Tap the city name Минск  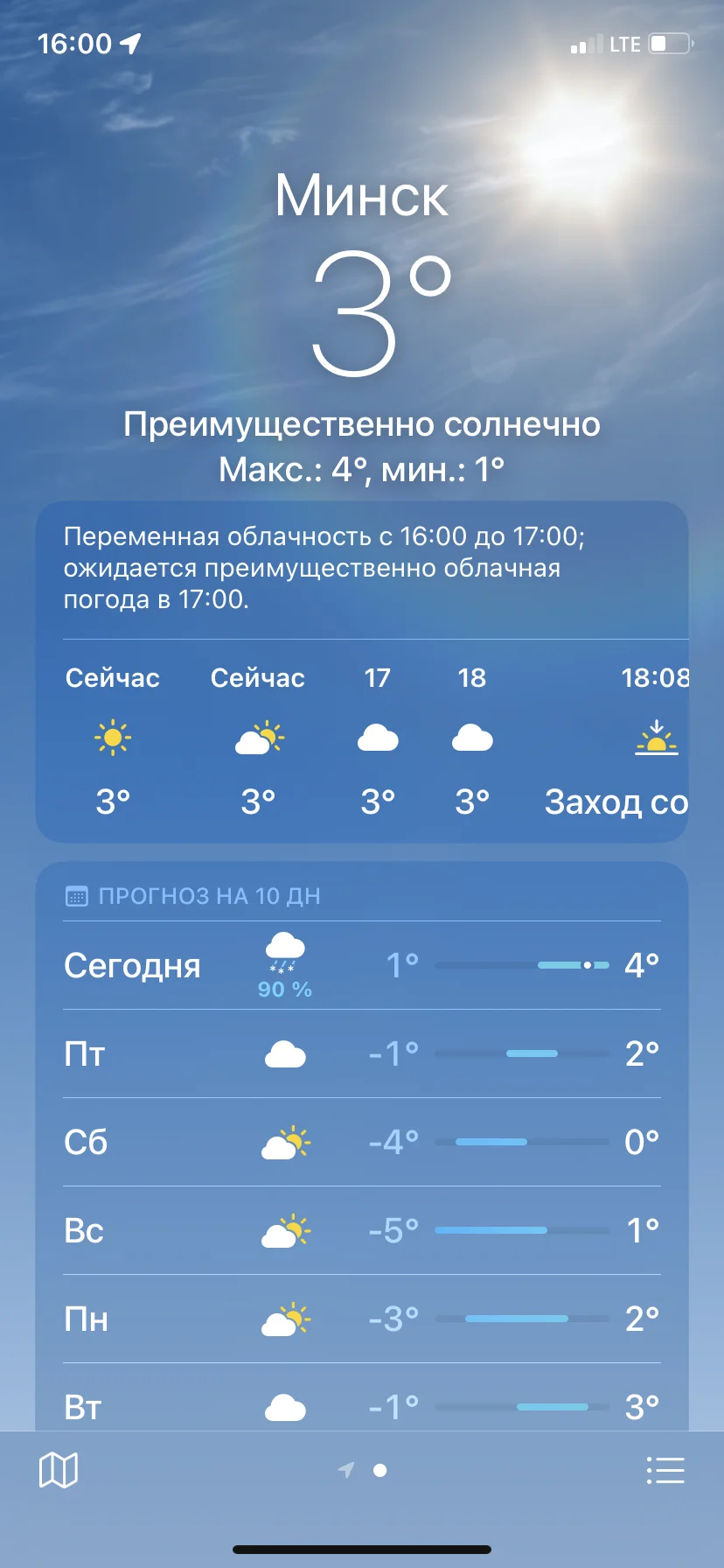tap(361, 197)
